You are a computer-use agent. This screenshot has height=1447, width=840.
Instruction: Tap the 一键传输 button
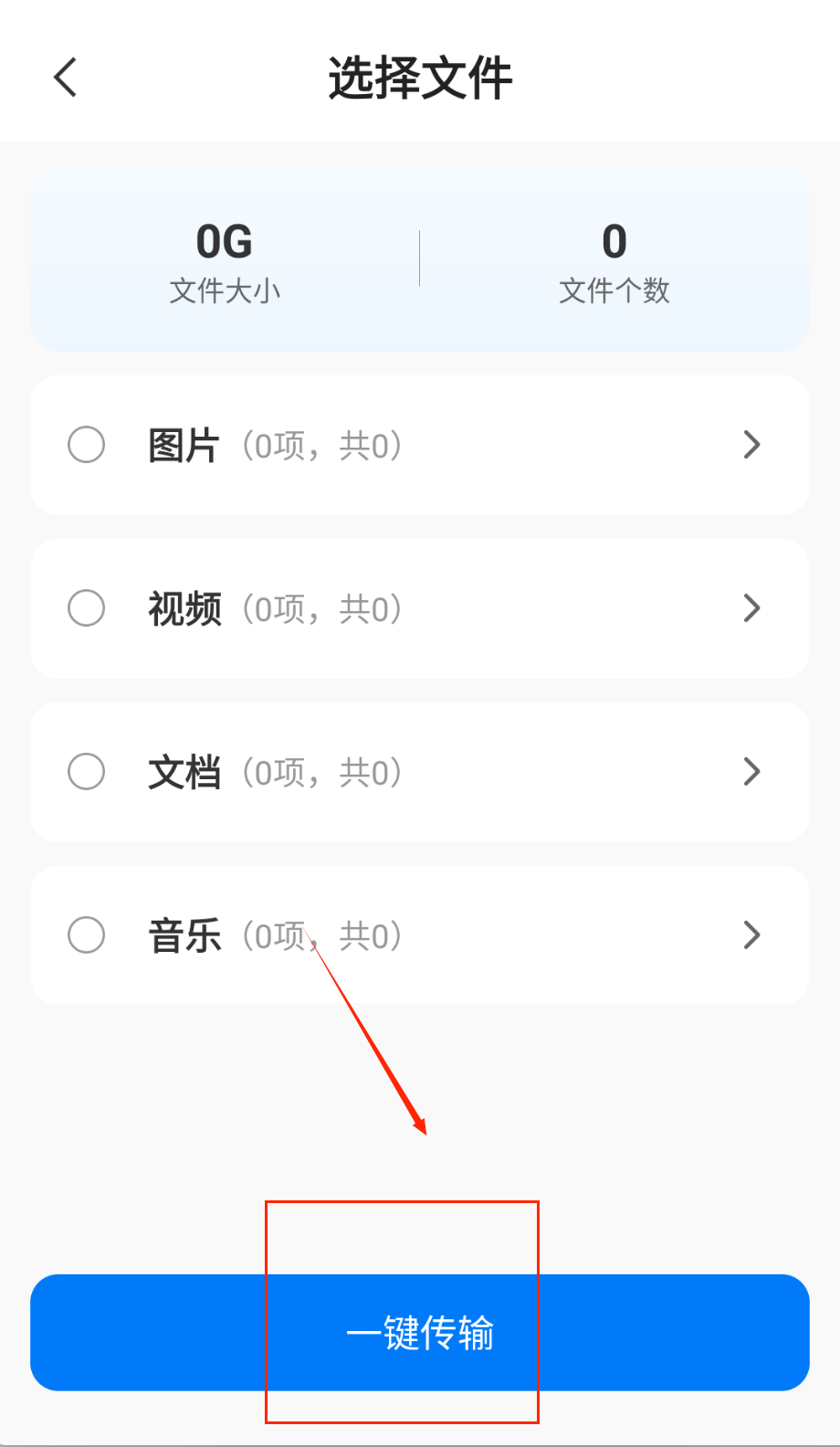pyautogui.click(x=420, y=1333)
